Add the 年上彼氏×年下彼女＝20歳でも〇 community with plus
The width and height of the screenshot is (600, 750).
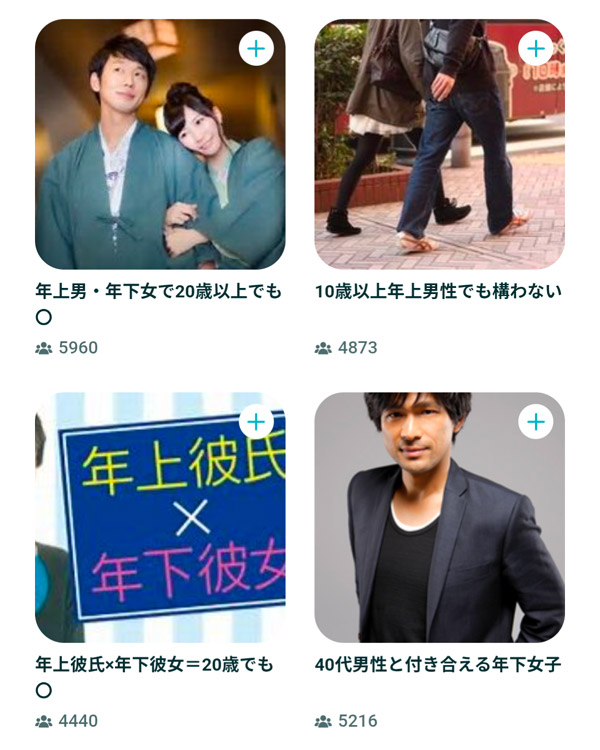[257, 421]
